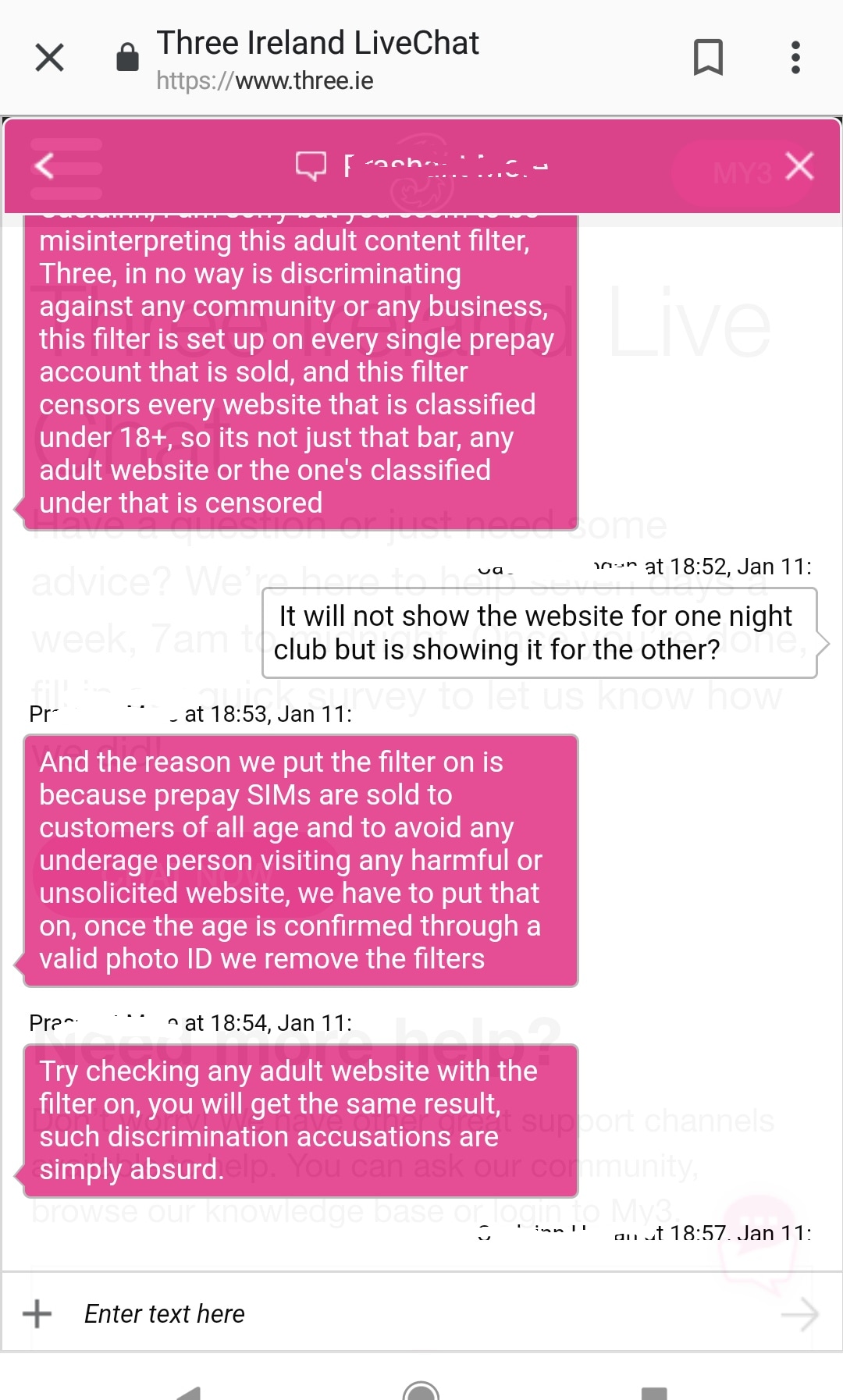Close the browser page
This screenshot has height=1400, width=843.
(x=49, y=56)
